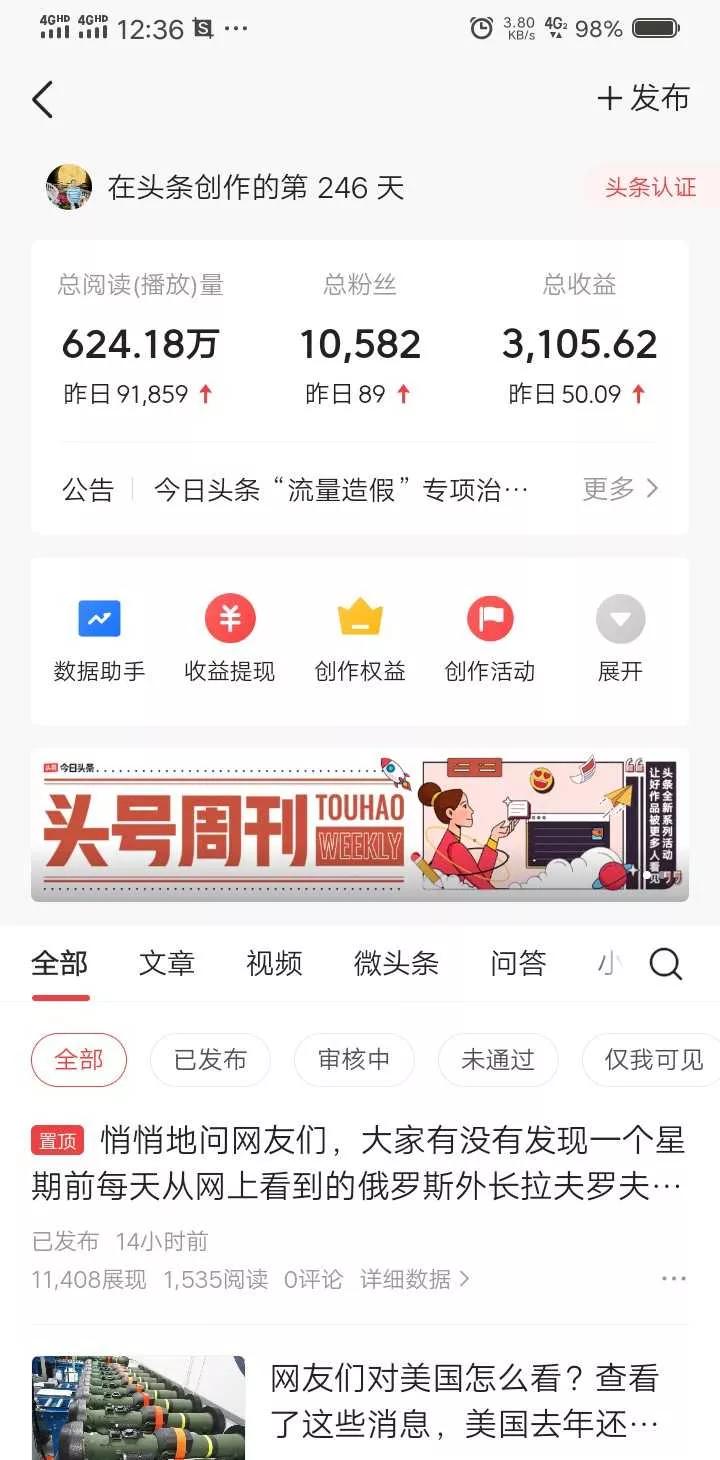Tap the back arrow at top left
Screen dimensions: 720x1460
point(42,99)
